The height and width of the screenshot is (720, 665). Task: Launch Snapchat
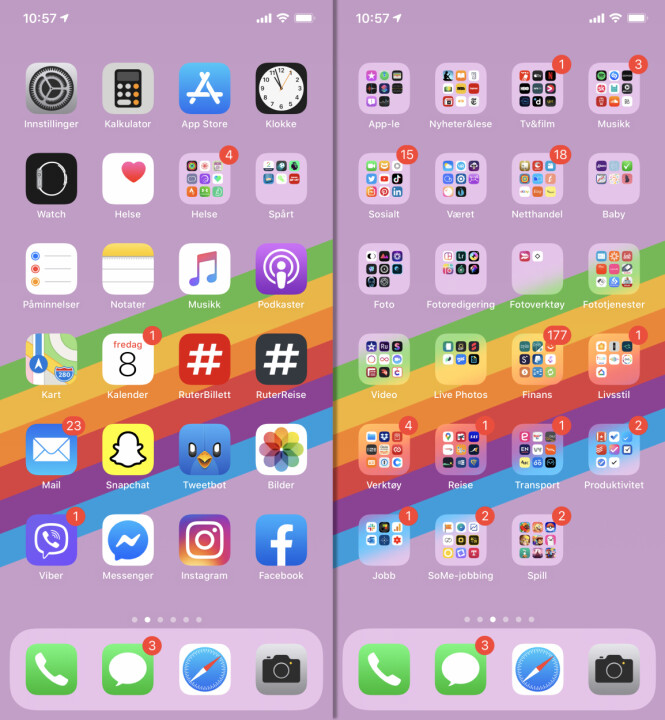128,449
